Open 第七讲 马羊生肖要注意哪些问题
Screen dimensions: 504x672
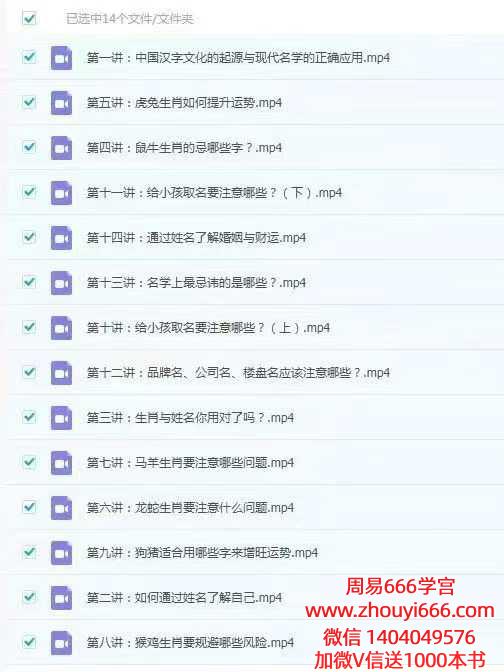tap(190, 462)
